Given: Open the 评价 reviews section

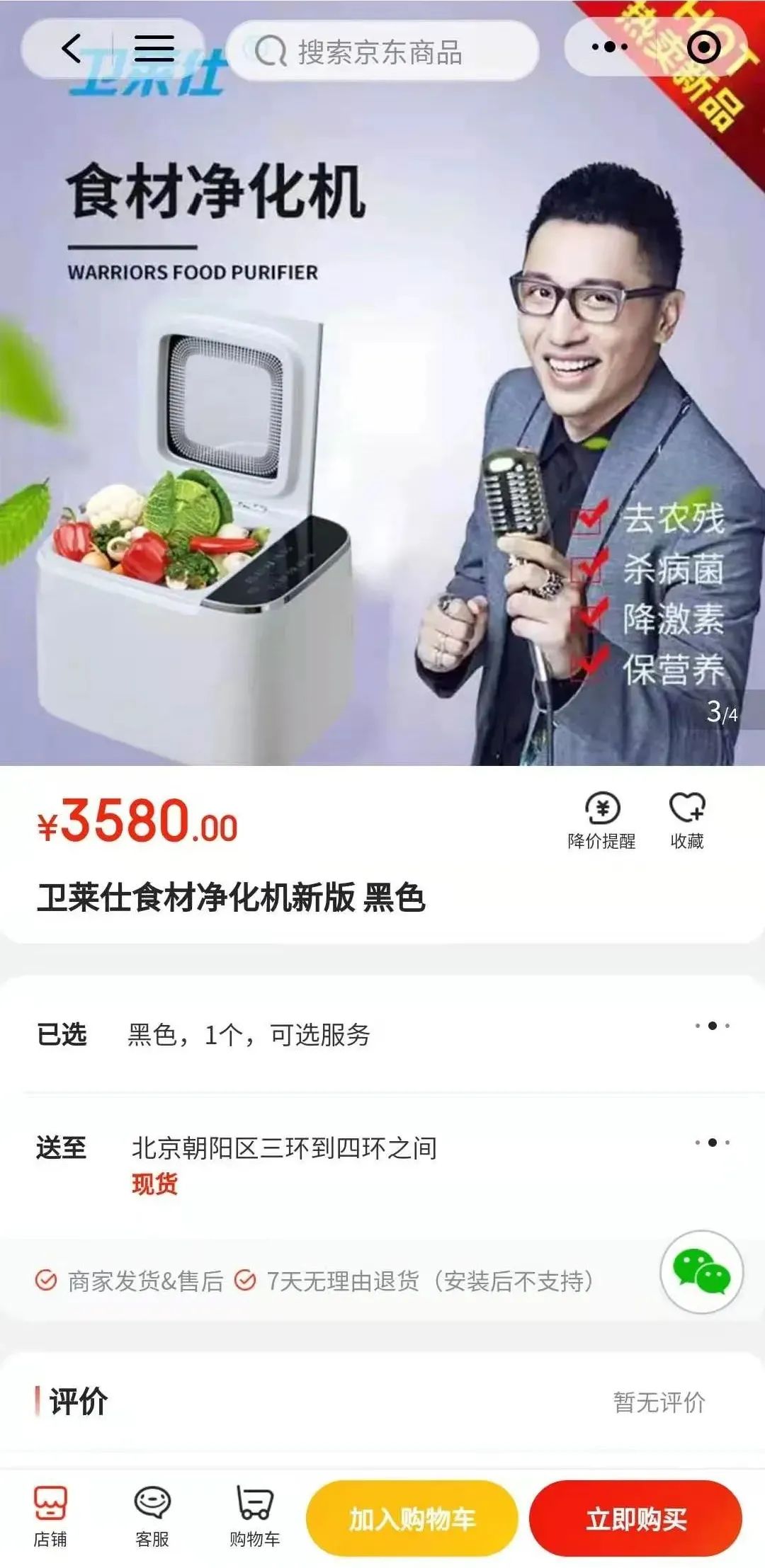Looking at the screenshot, I should (x=382, y=1402).
